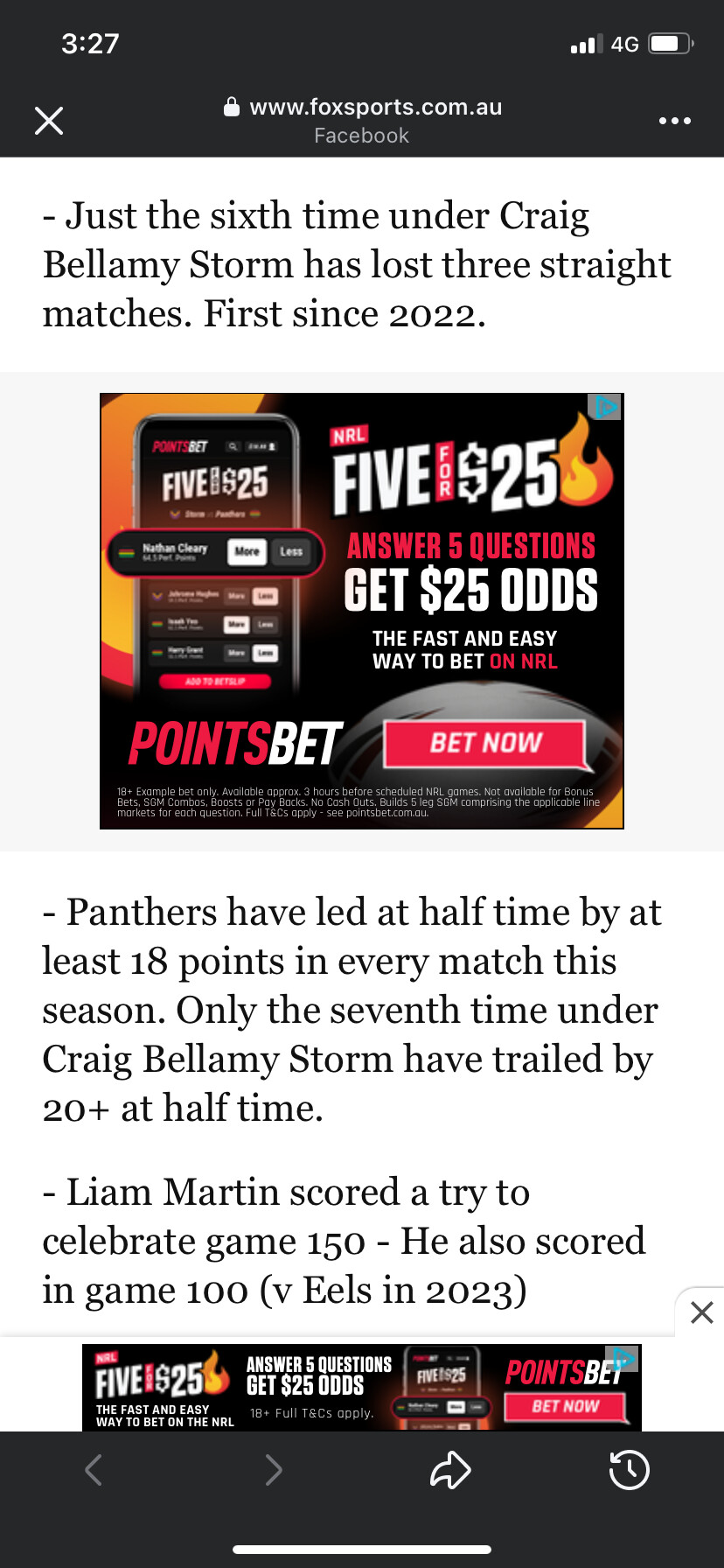Open the three-dot overflow menu
724x1568 pixels.
pos(674,121)
